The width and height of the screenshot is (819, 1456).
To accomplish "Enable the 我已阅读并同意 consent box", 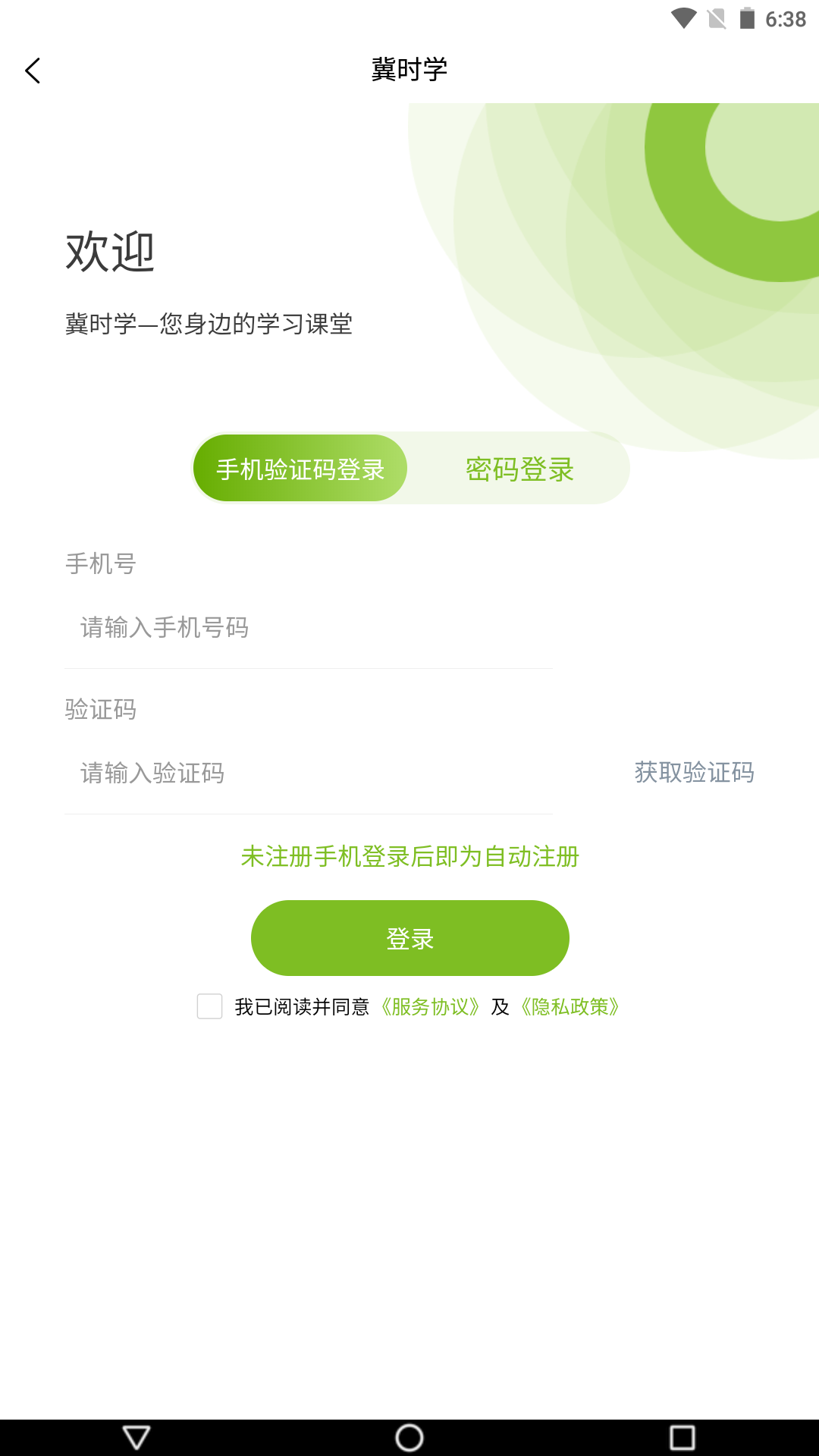I will coord(209,1006).
